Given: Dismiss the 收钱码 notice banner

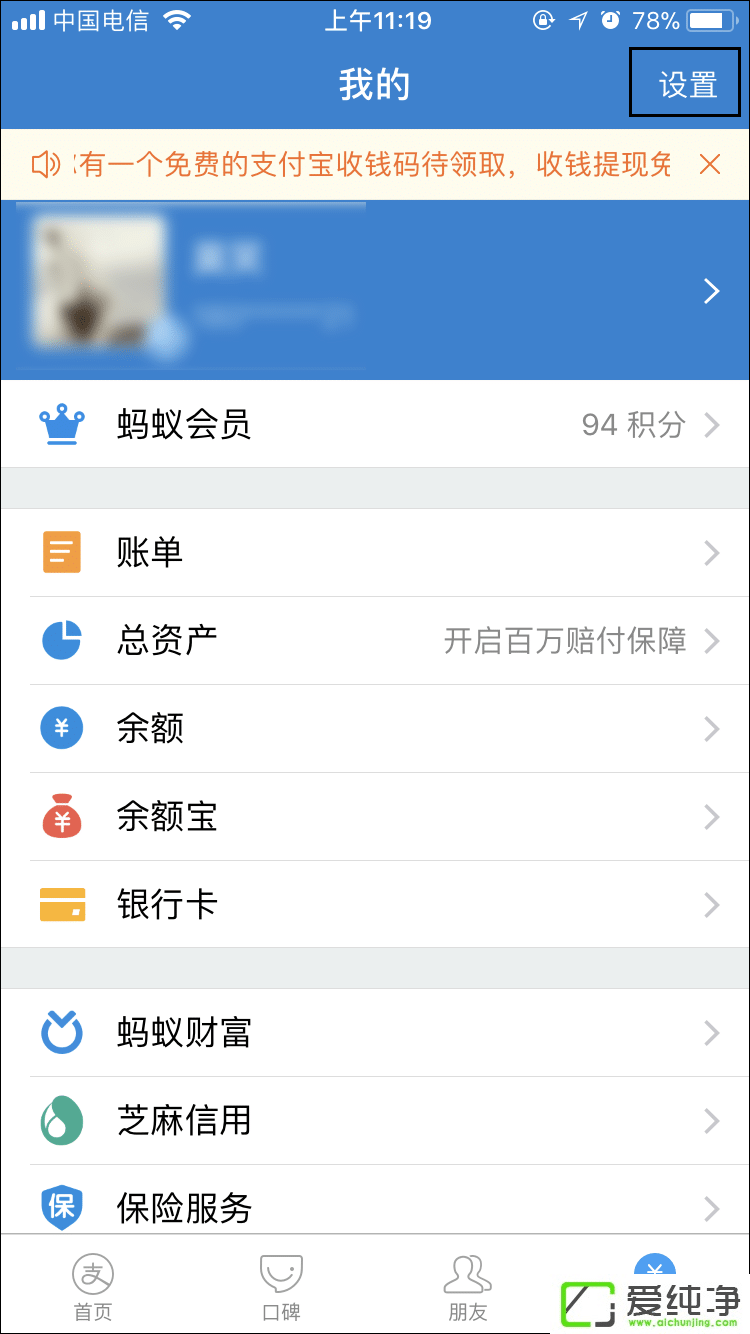Looking at the screenshot, I should (709, 165).
